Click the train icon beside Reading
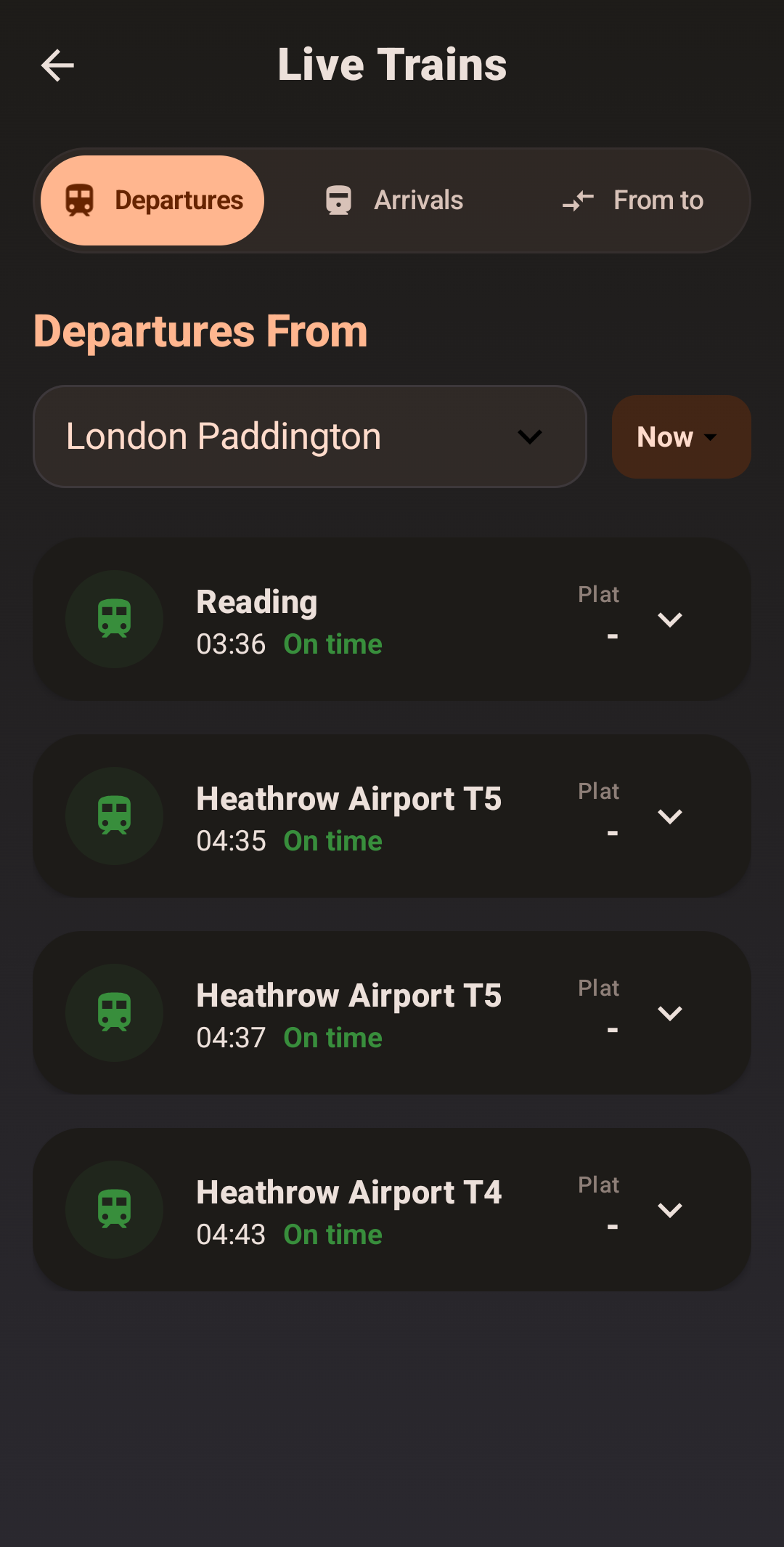Viewport: 784px width, 1547px height. (x=114, y=619)
